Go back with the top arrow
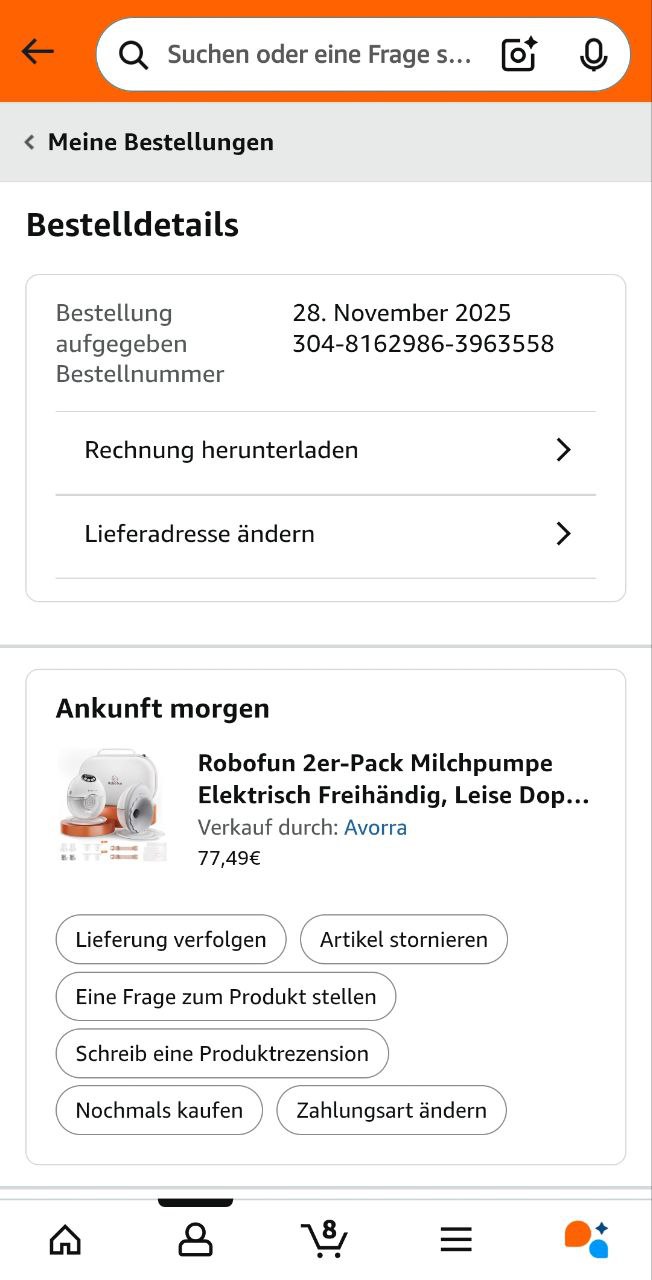Viewport: 652px width, 1280px height. tap(38, 52)
